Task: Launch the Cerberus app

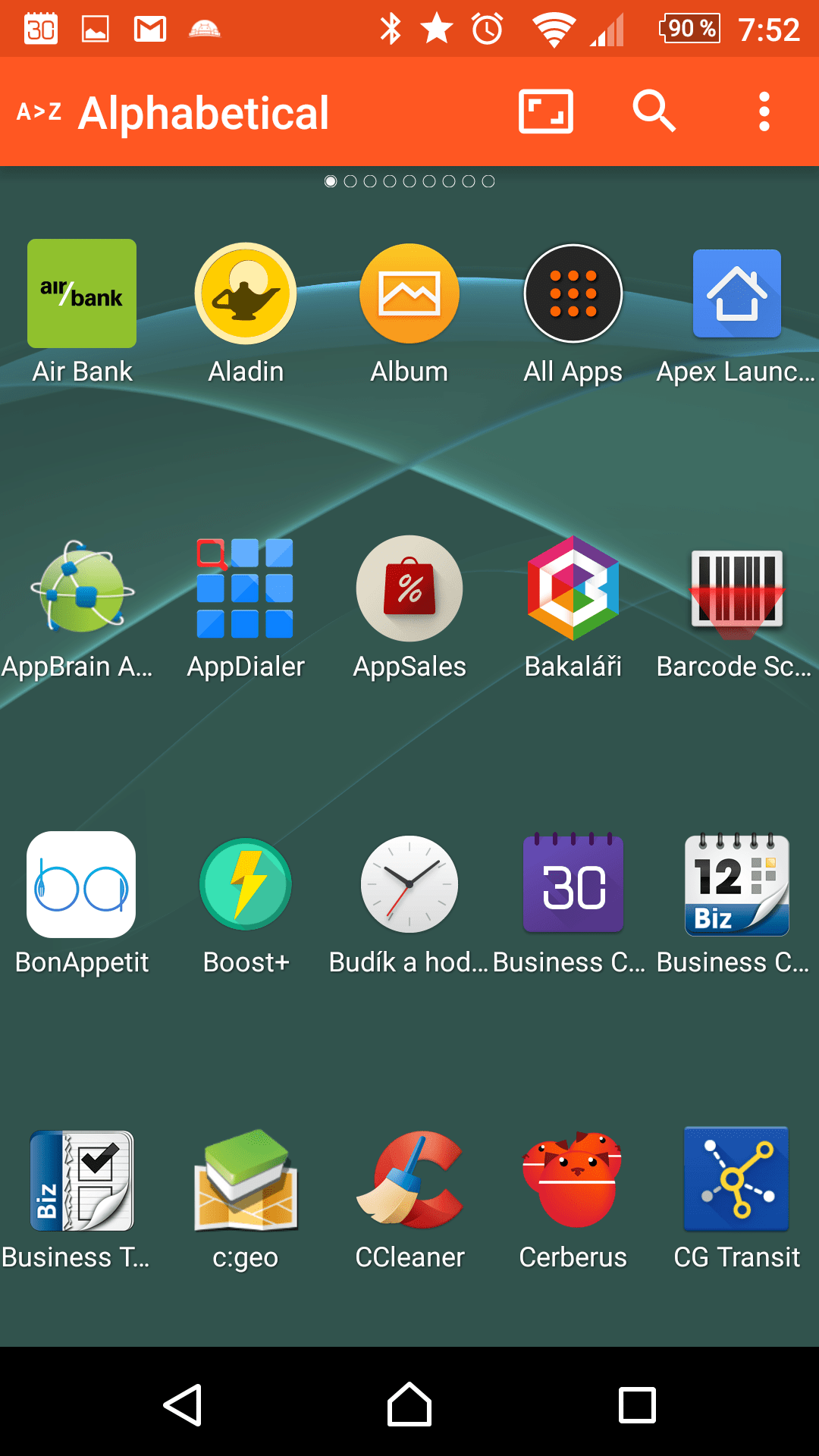Action: tap(573, 1180)
